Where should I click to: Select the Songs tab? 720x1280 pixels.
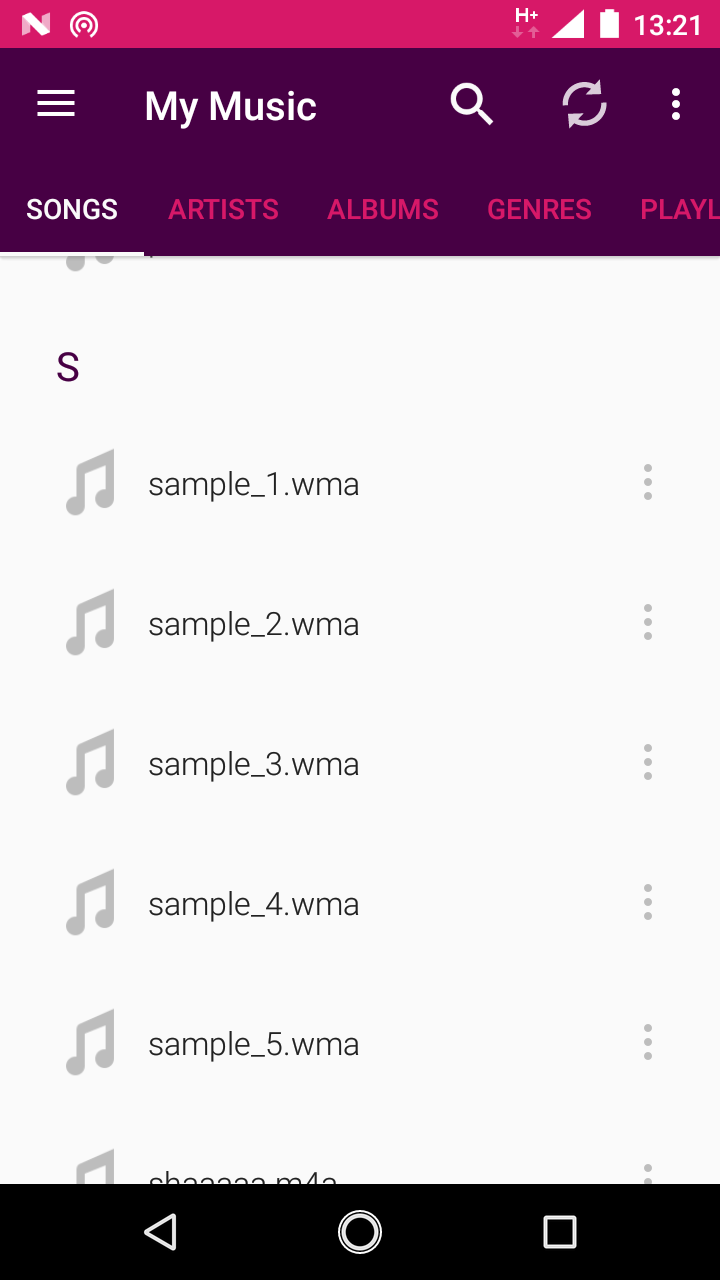(72, 209)
